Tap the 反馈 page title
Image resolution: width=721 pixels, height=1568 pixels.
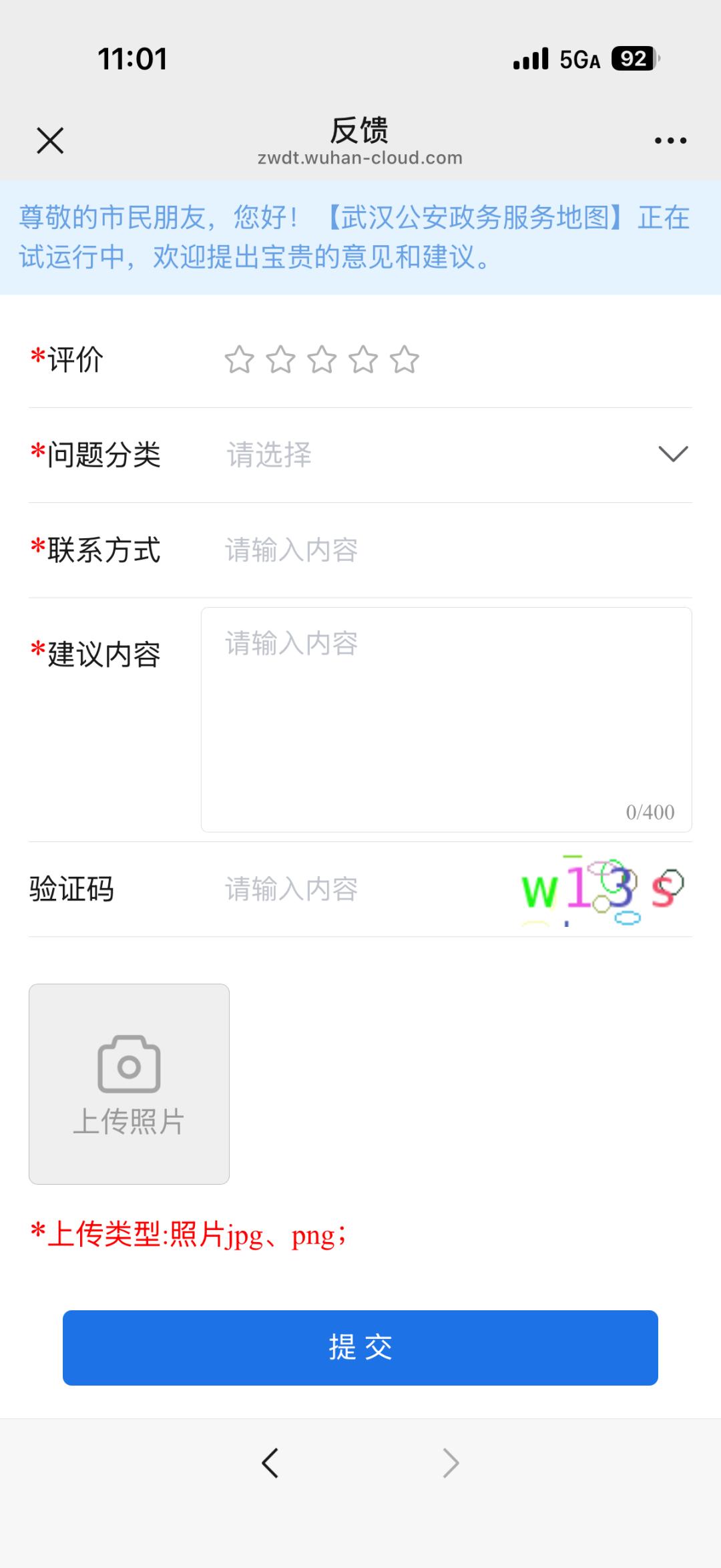pos(360,130)
